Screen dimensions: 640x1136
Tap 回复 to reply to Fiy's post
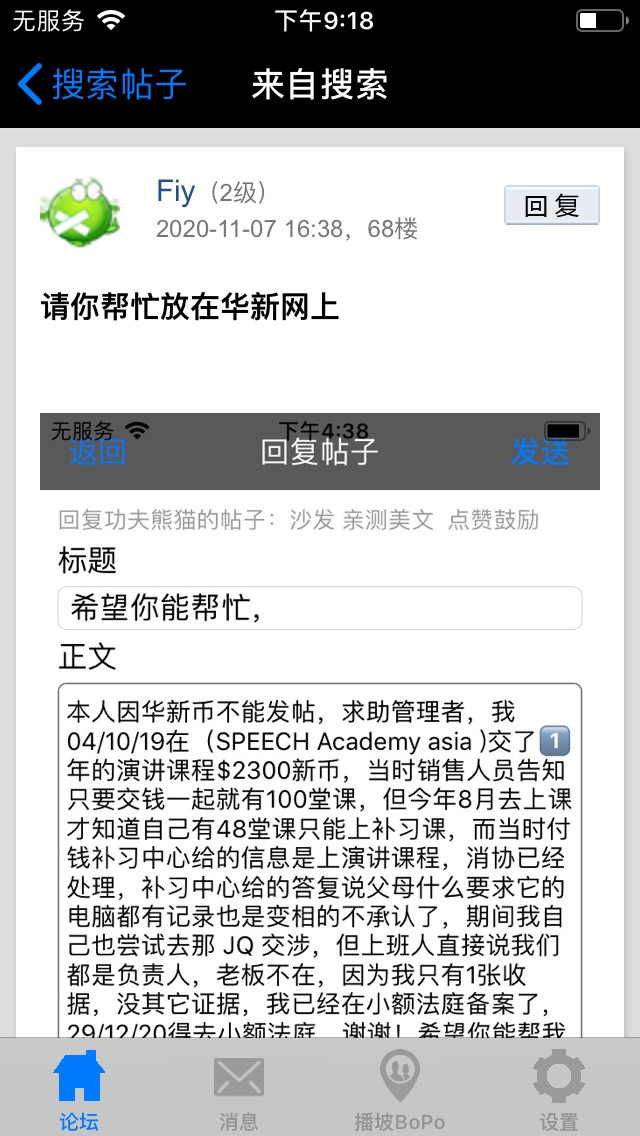pyautogui.click(x=551, y=206)
